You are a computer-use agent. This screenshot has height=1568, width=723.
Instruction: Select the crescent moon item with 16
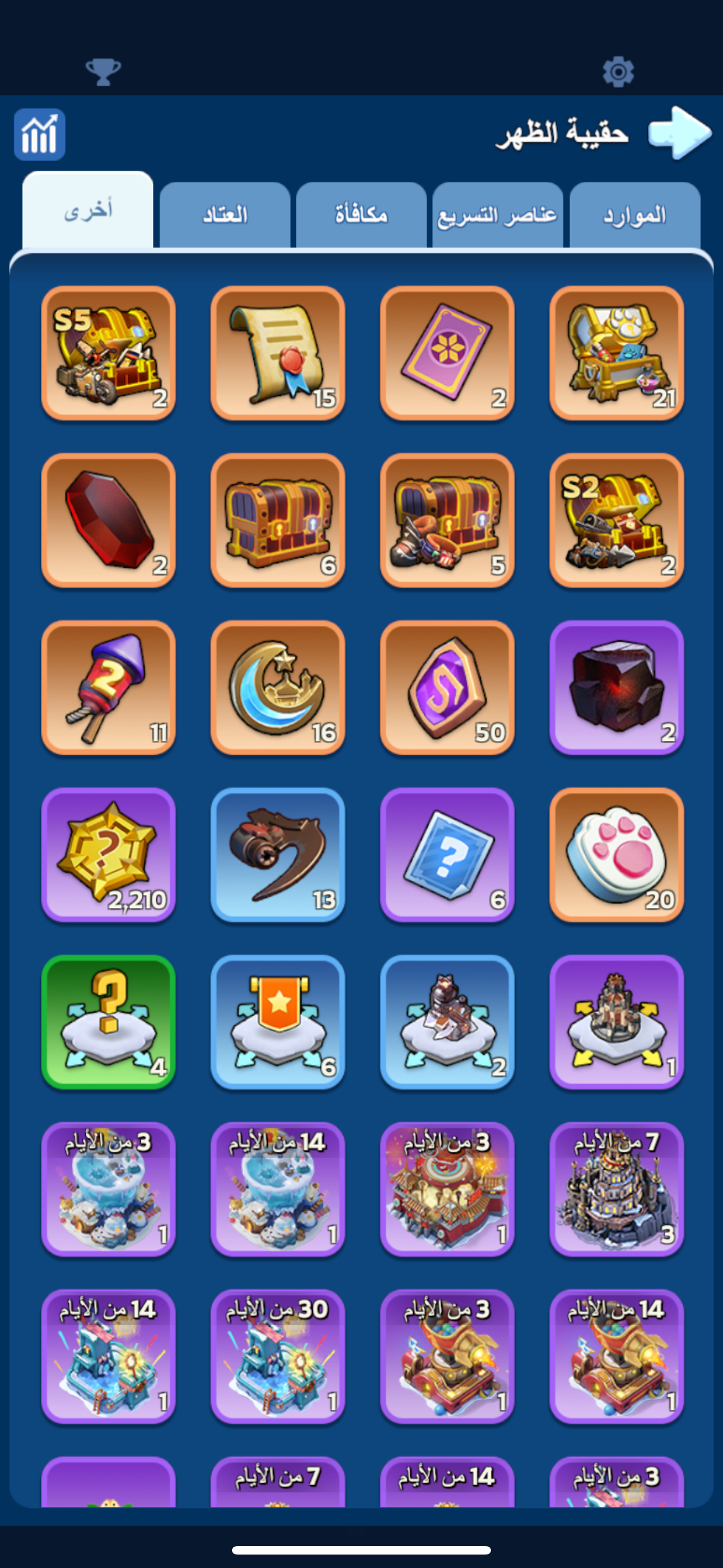[x=277, y=688]
